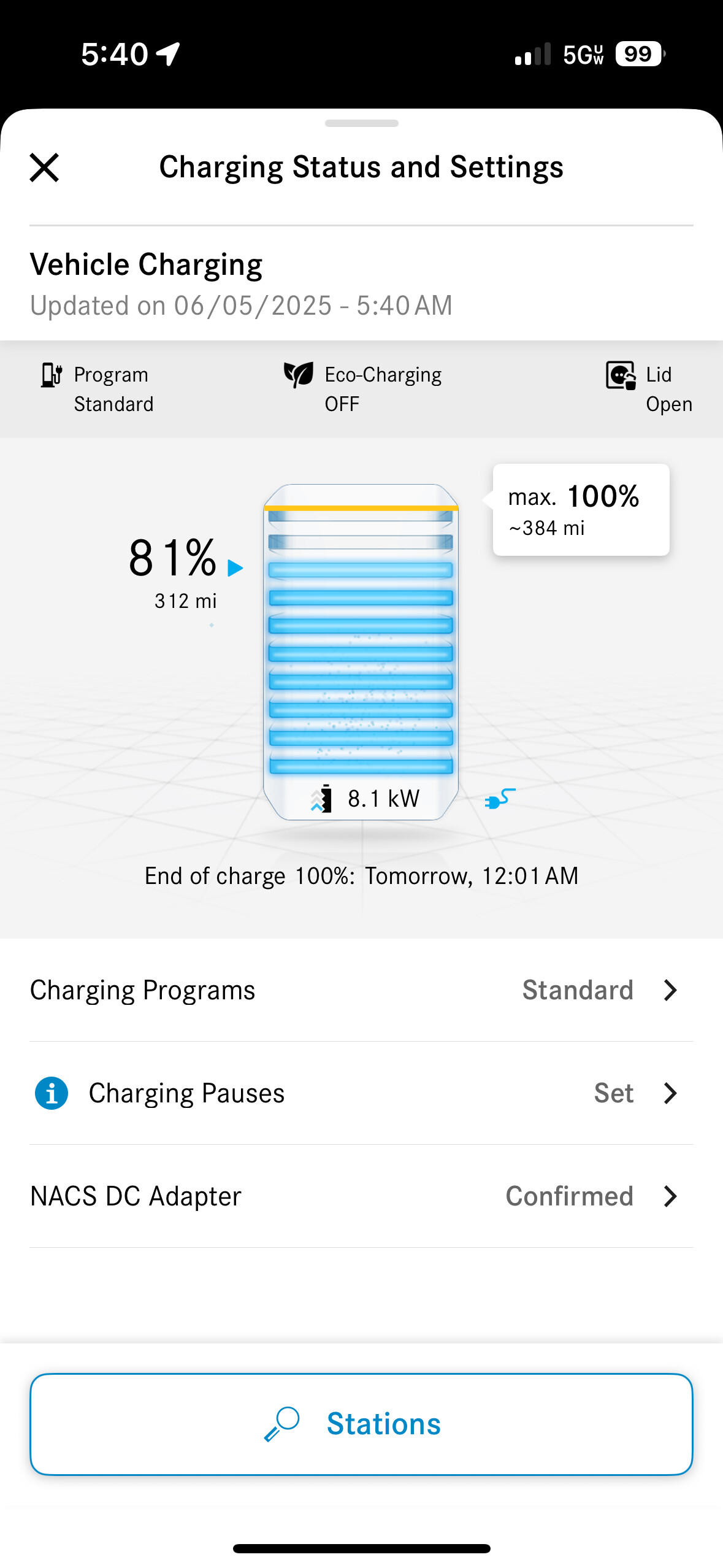
Task: Tap the max. 100% charge limit bubble
Action: click(580, 510)
